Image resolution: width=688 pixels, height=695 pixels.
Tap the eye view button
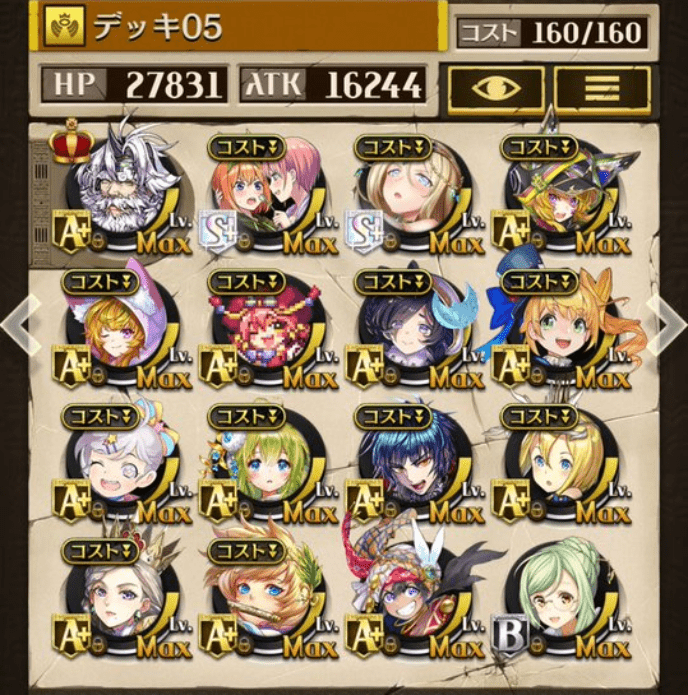496,88
